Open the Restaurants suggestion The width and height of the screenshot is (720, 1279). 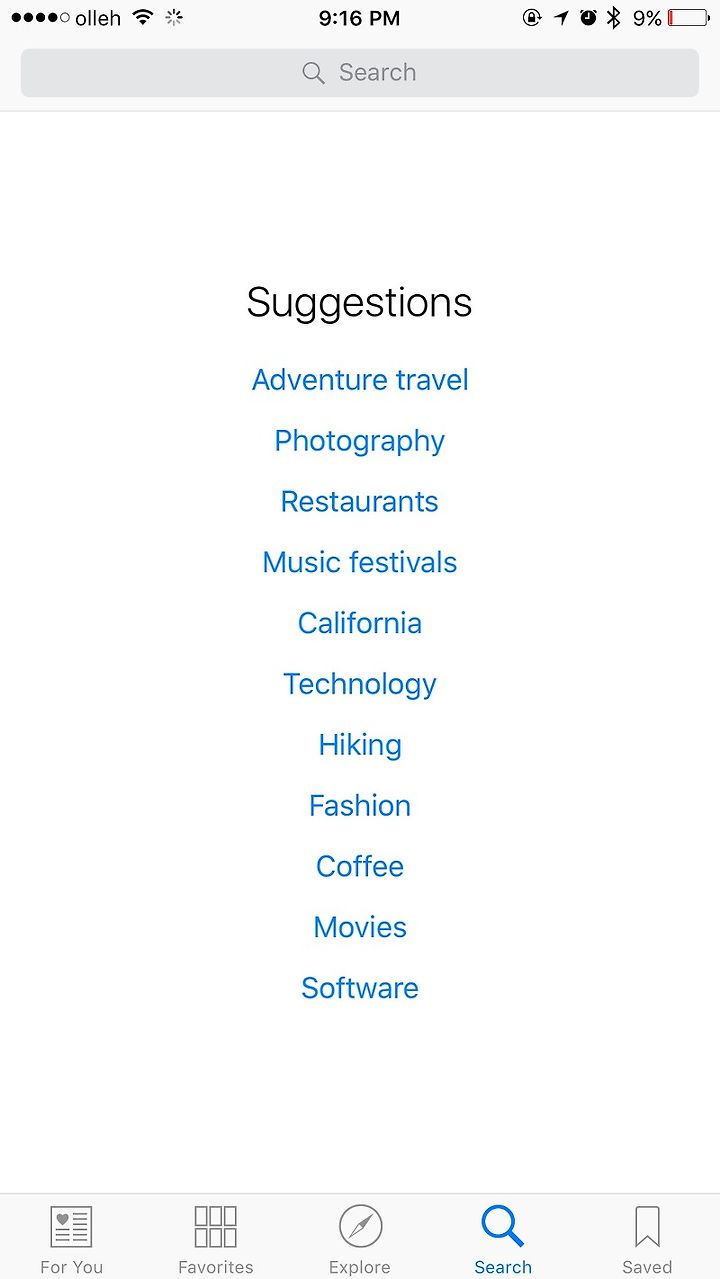360,501
